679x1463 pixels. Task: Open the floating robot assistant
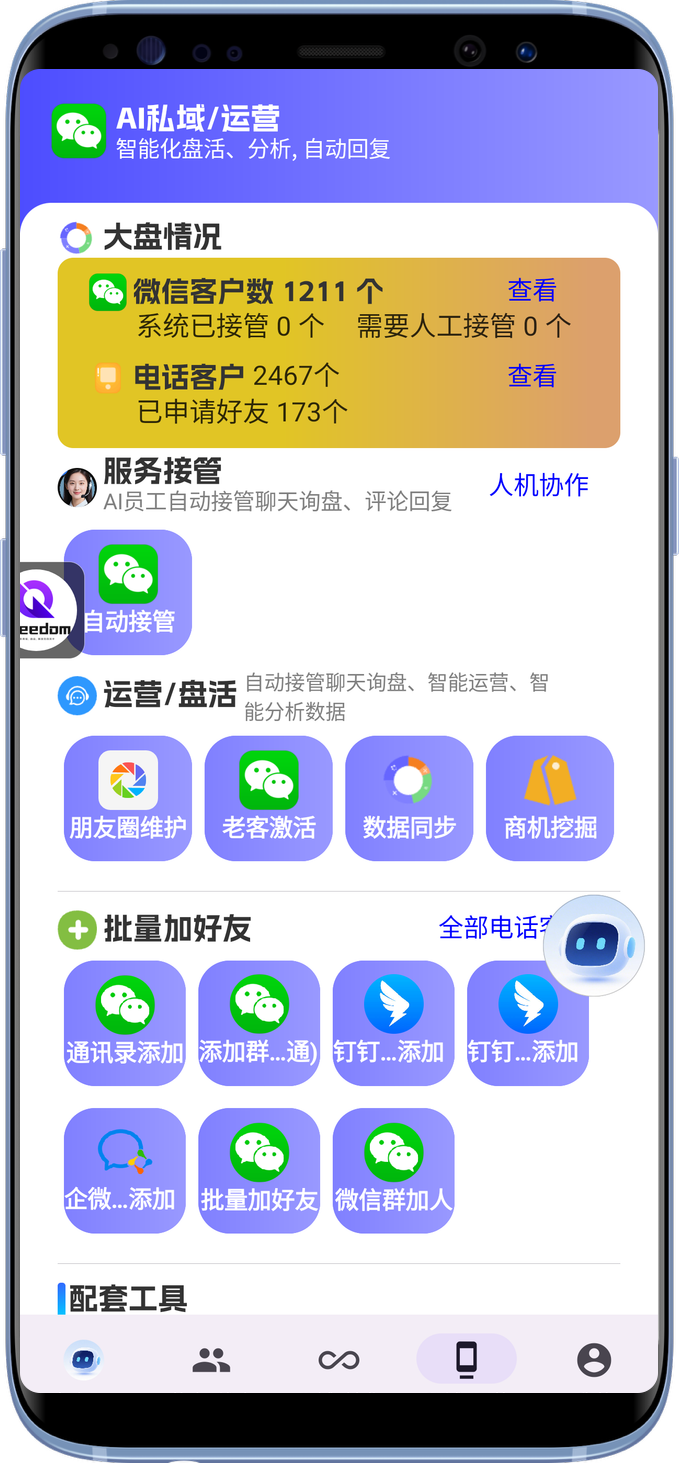click(x=595, y=945)
